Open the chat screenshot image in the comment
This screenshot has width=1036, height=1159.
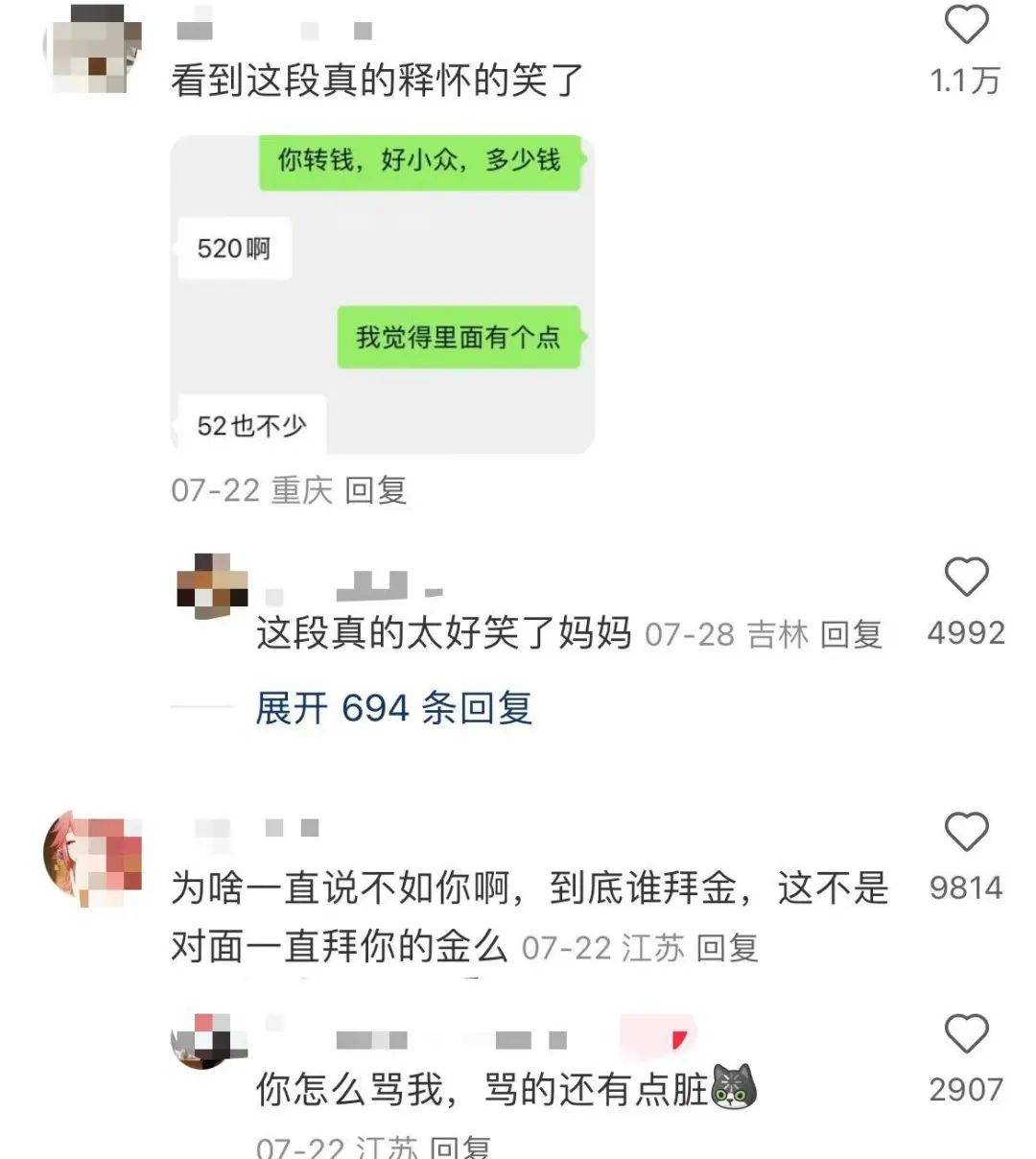coord(382,294)
